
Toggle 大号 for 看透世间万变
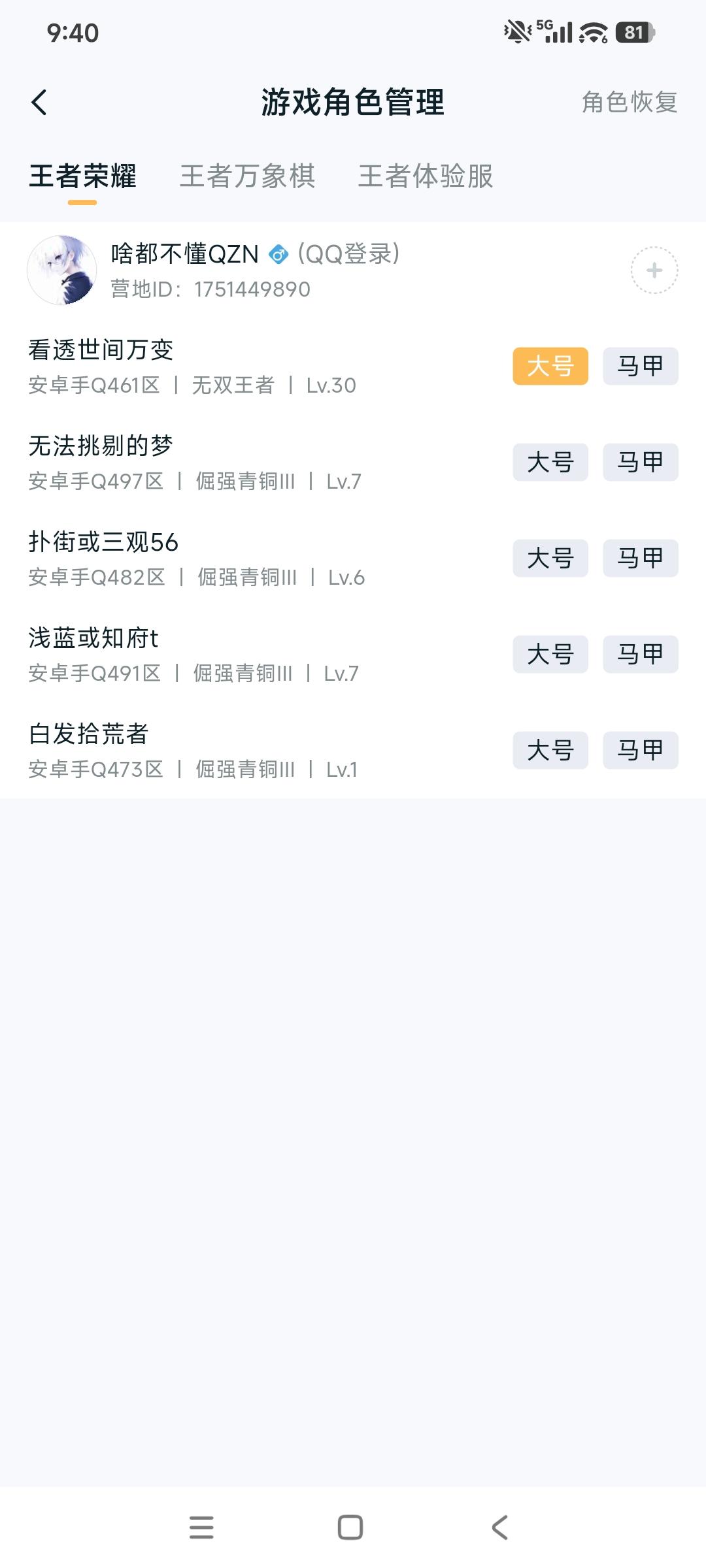pyautogui.click(x=550, y=367)
